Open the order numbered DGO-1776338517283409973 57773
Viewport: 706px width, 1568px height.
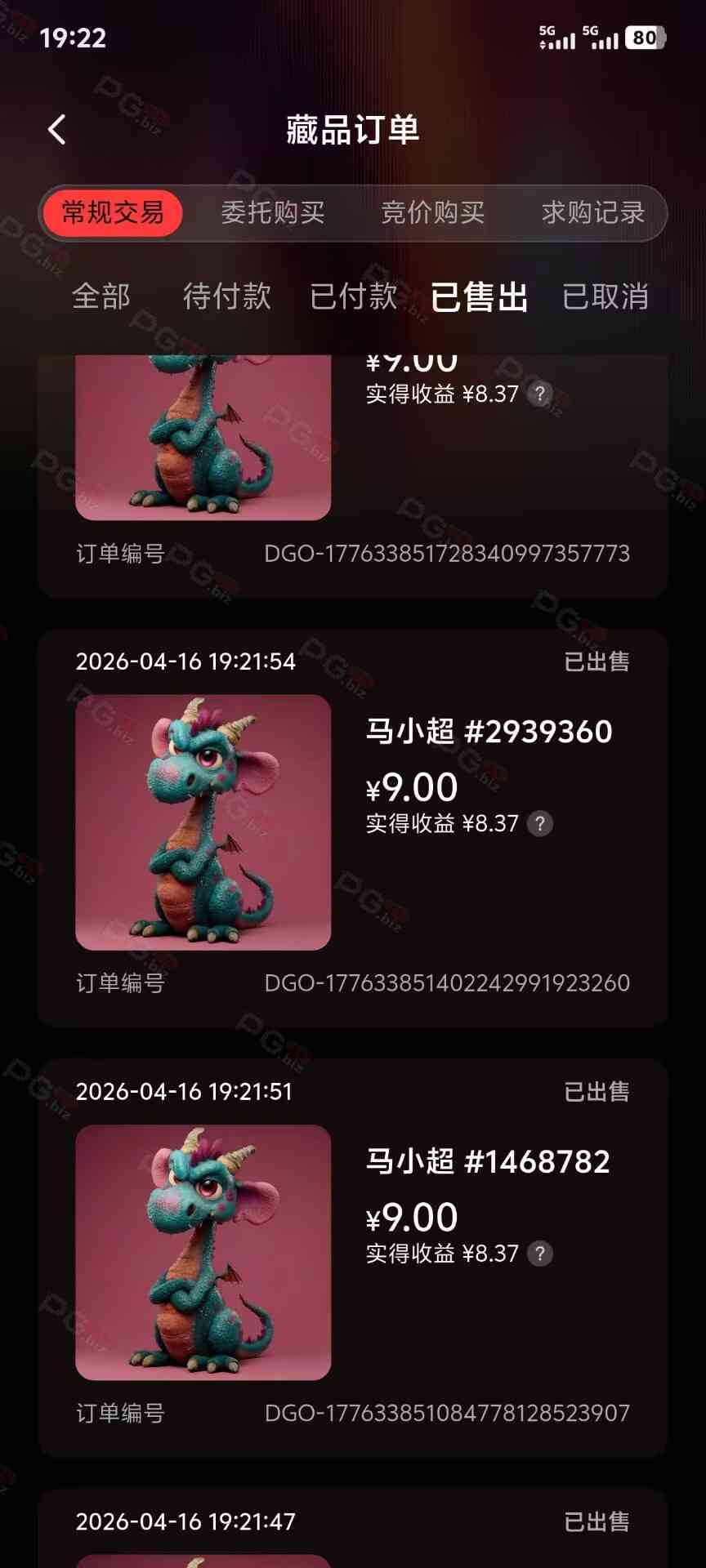pos(446,554)
